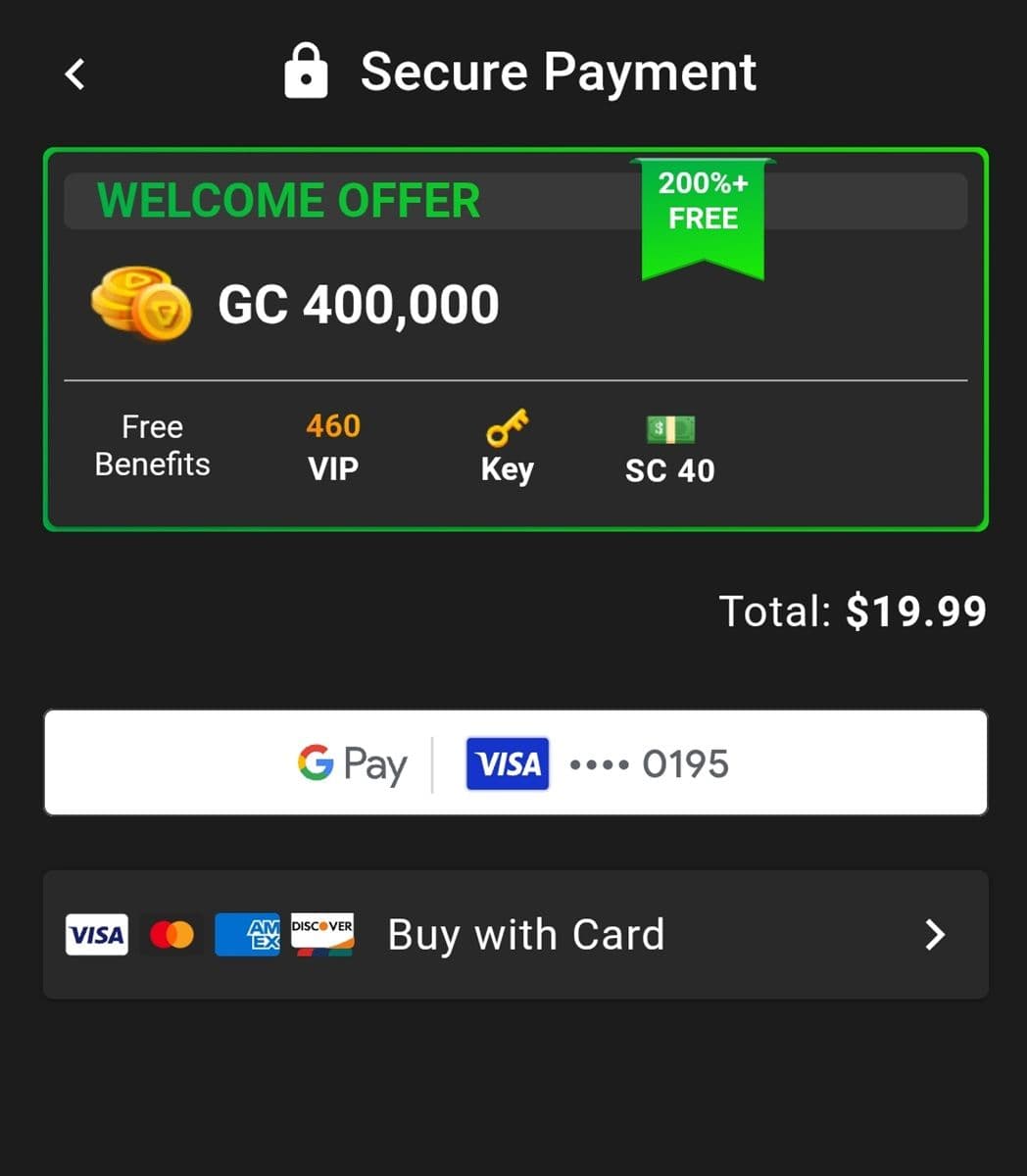This screenshot has height=1176, width=1027.
Task: Open the saved payment methods panel
Action: point(516,761)
